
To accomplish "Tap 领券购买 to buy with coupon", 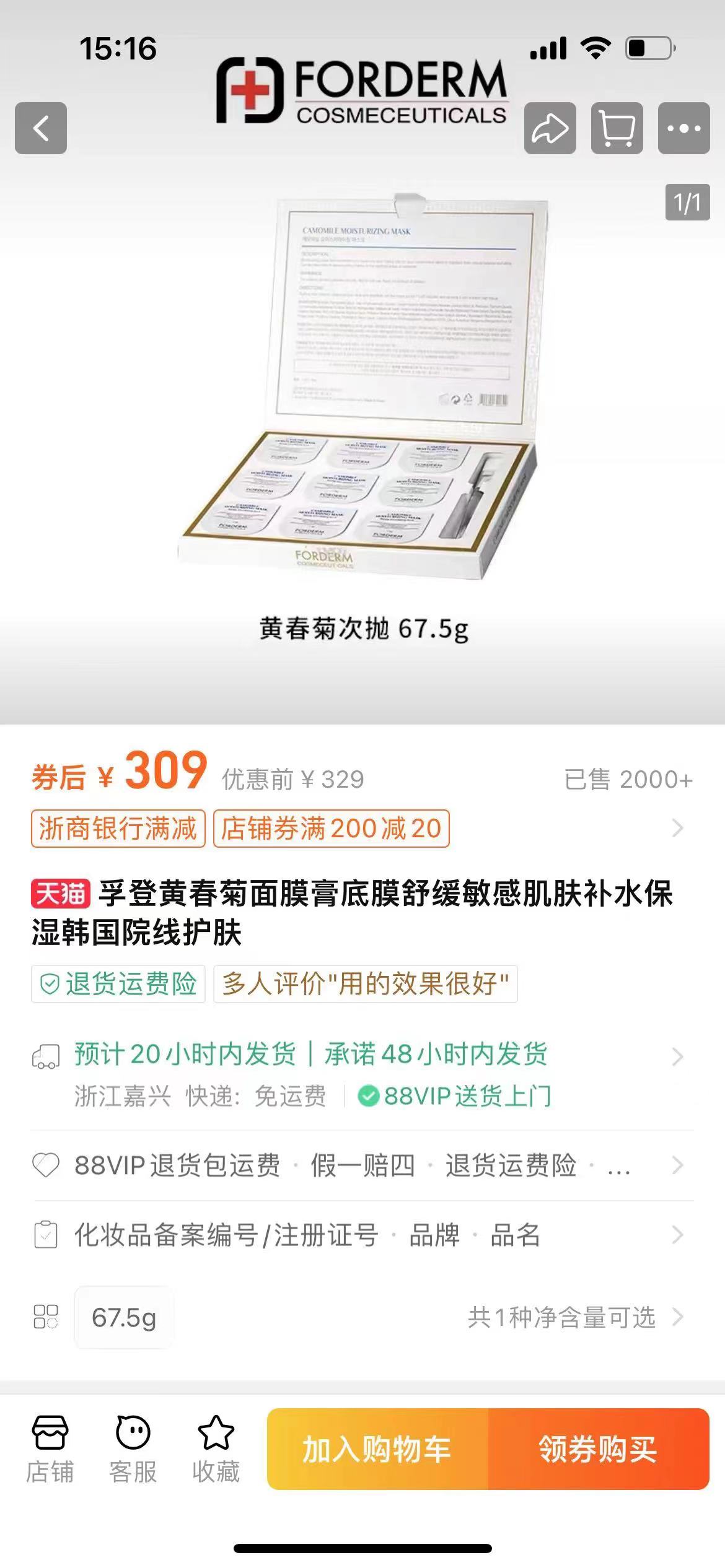I will pos(599,1449).
